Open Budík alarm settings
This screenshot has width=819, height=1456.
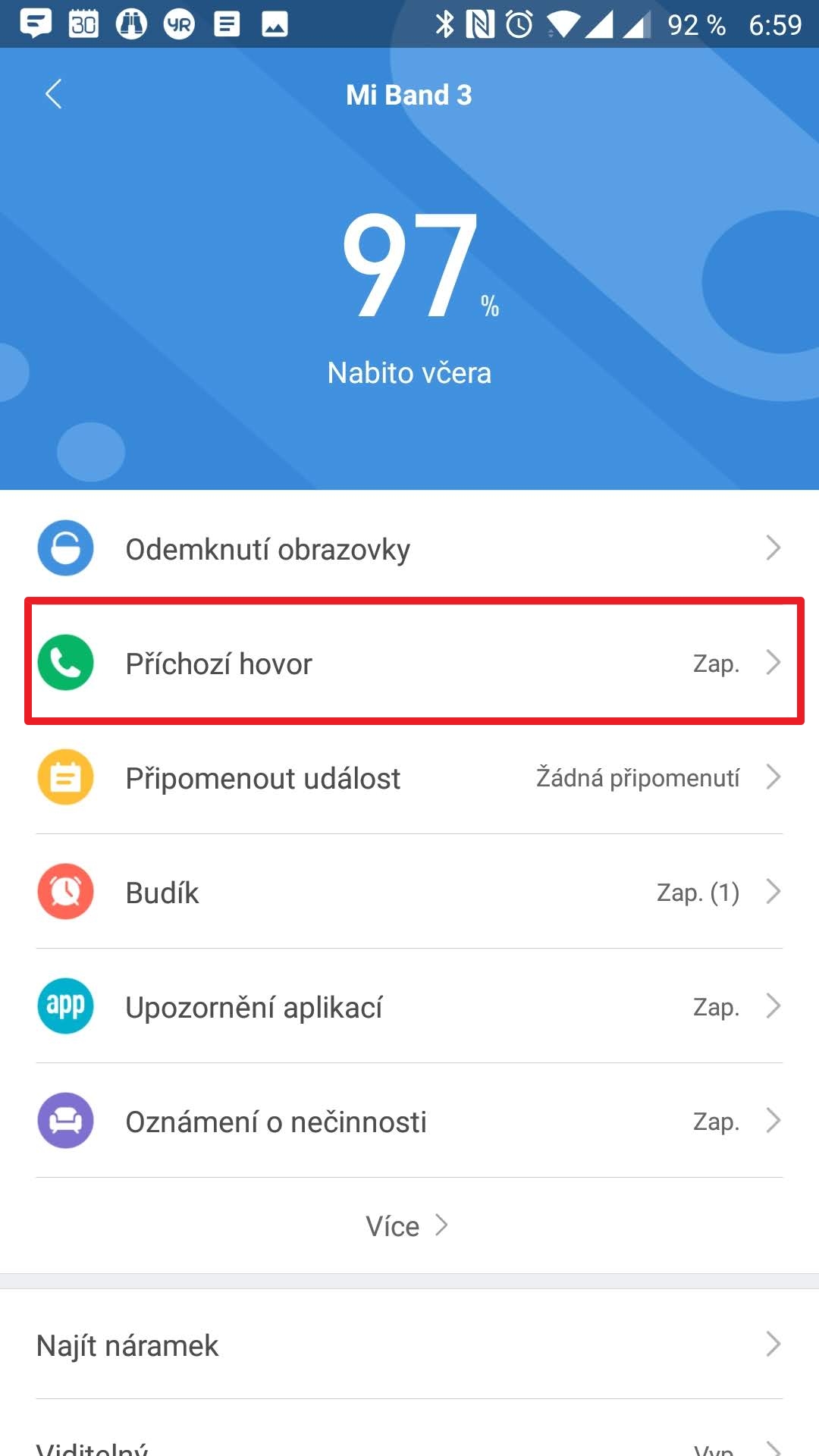point(409,891)
